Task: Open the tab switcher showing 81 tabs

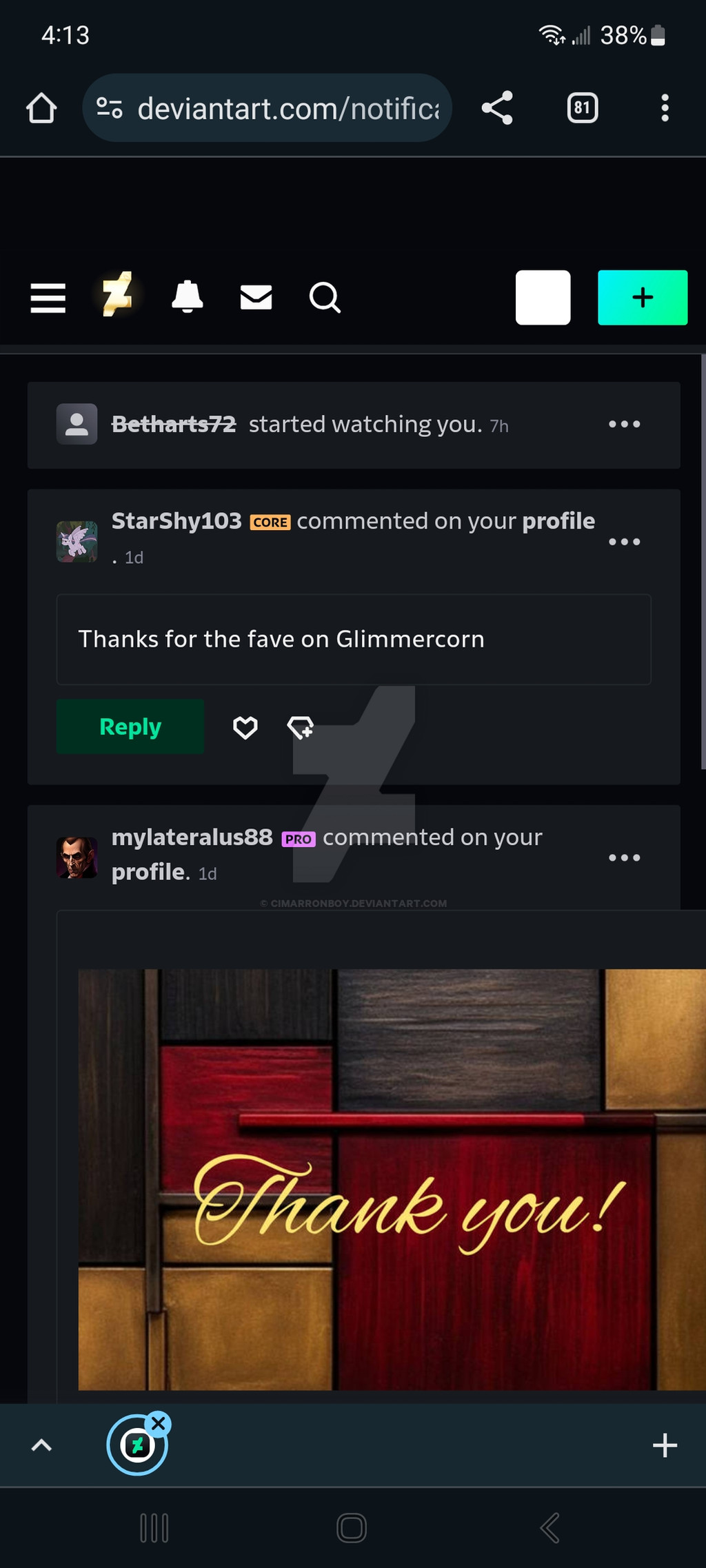Action: (x=582, y=108)
